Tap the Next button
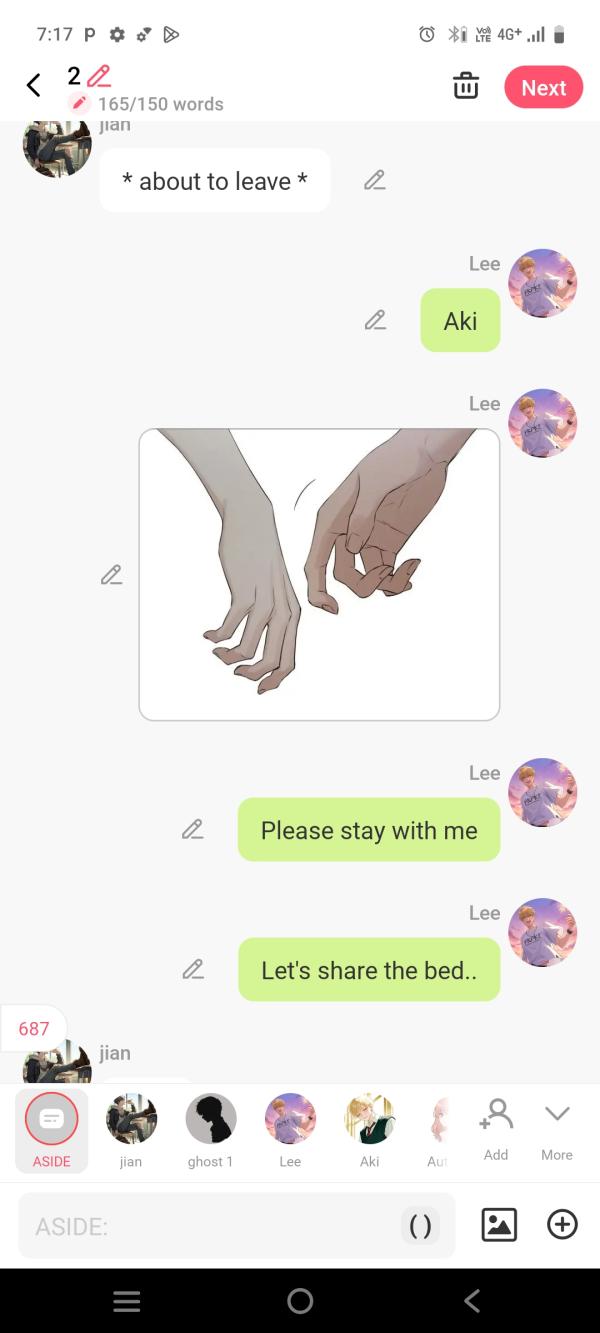 tap(543, 87)
